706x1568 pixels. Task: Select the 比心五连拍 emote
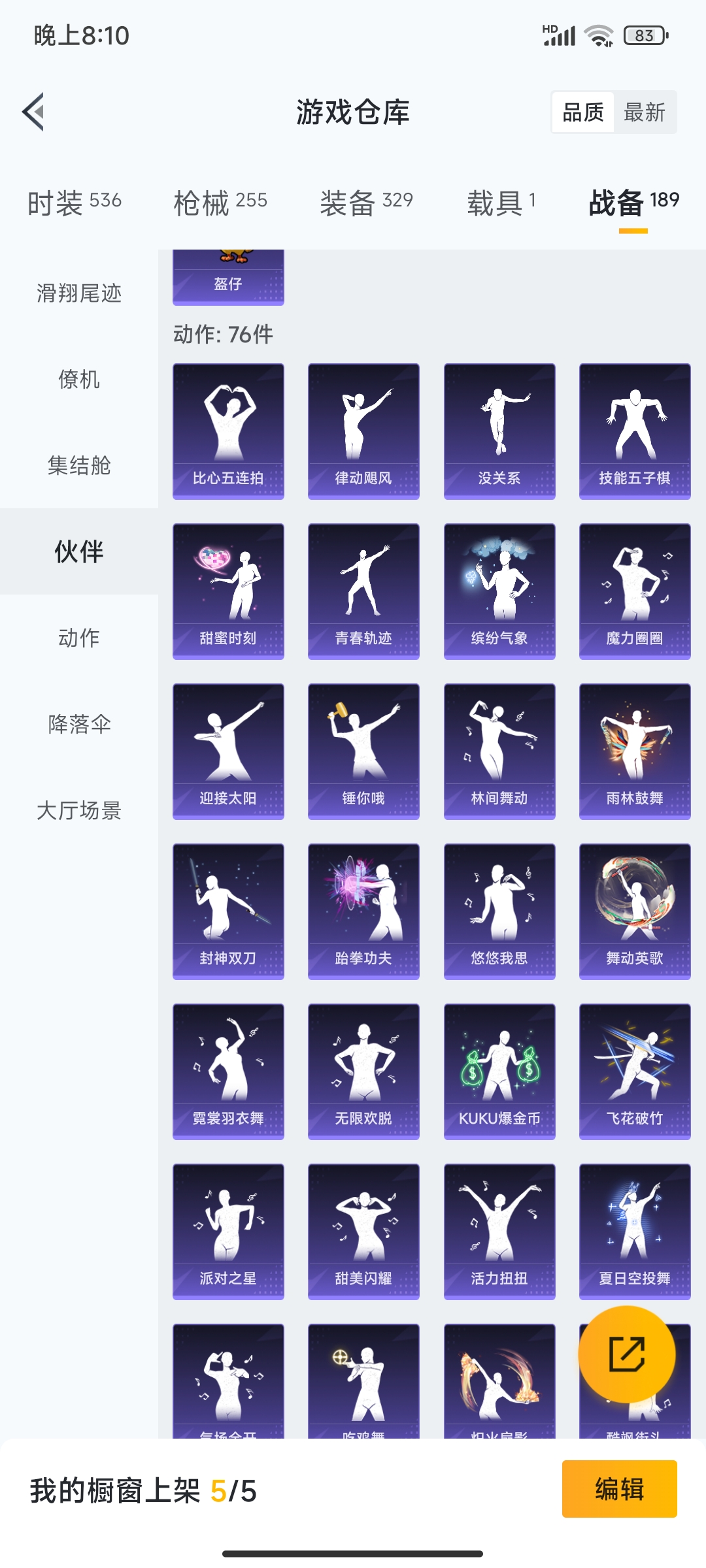[x=227, y=428]
